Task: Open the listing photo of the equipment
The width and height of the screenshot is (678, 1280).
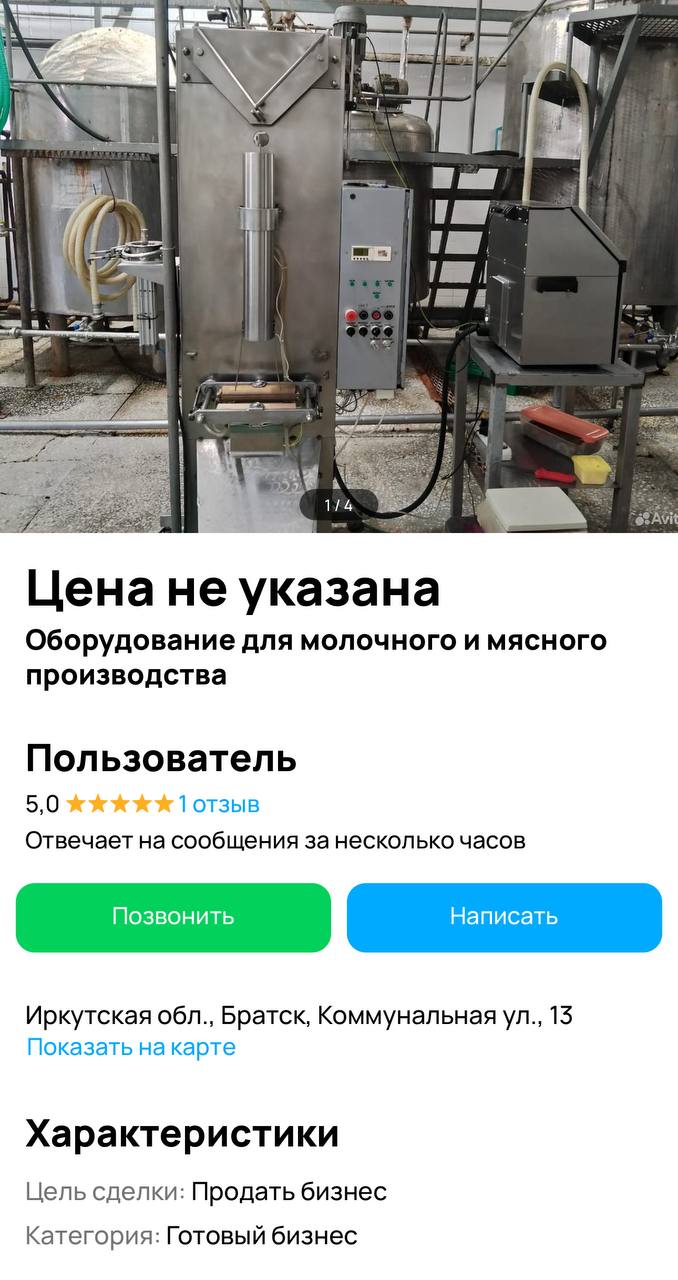Action: [339, 265]
